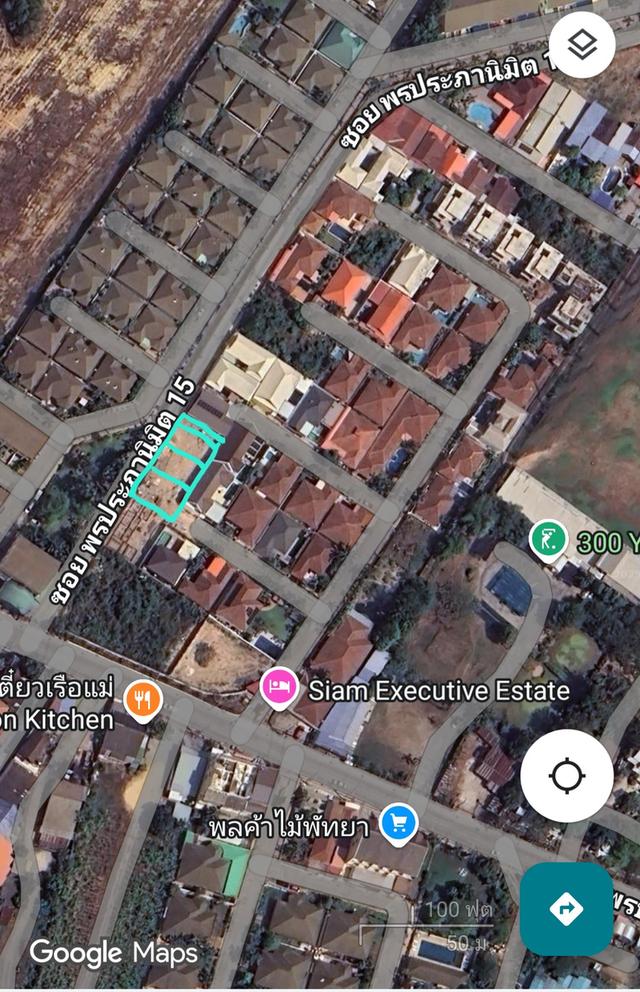Open the map layers selector
Viewport: 640px width, 992px height.
click(582, 45)
